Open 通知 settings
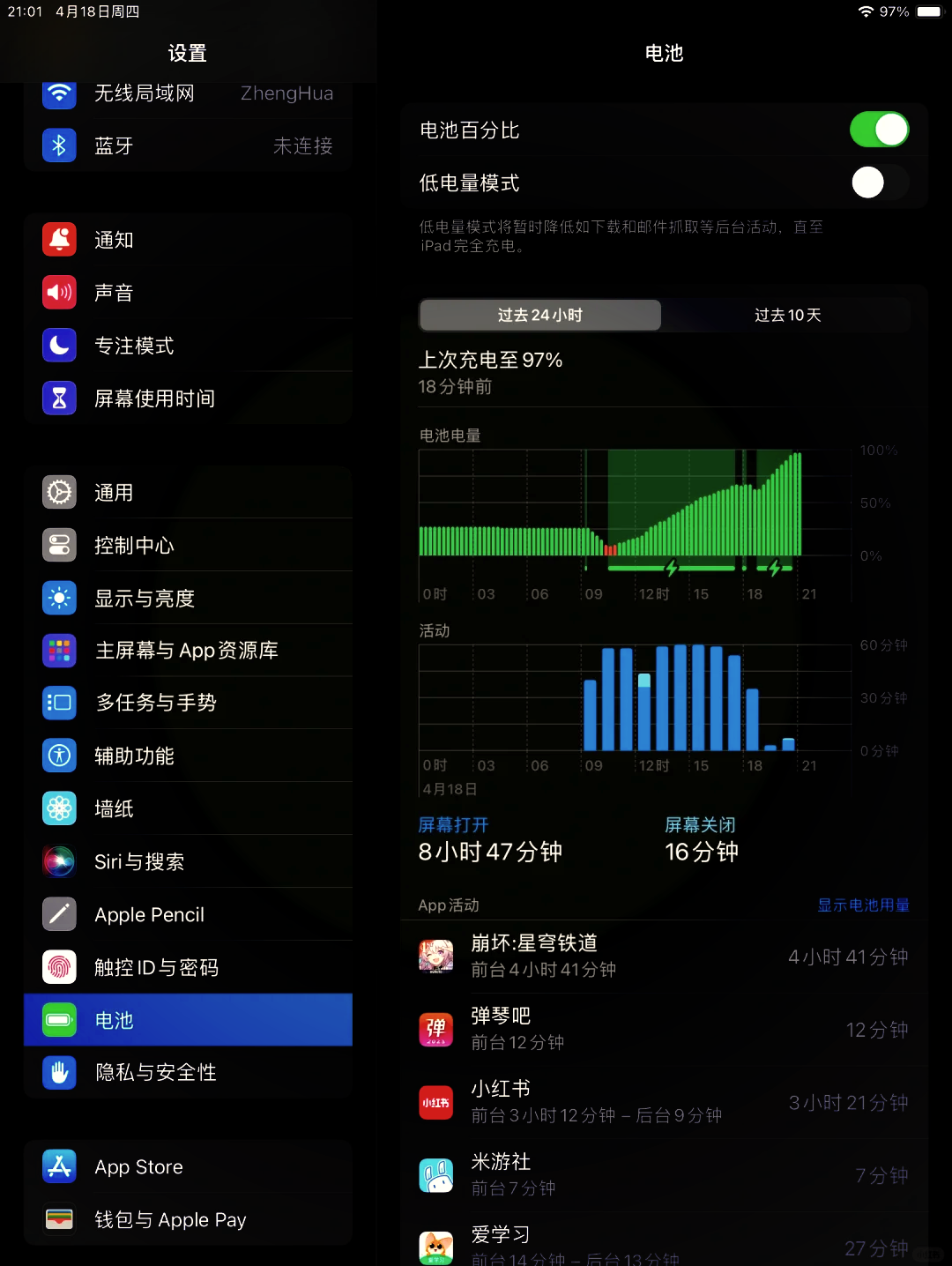Viewport: 952px width, 1266px height. [188, 240]
